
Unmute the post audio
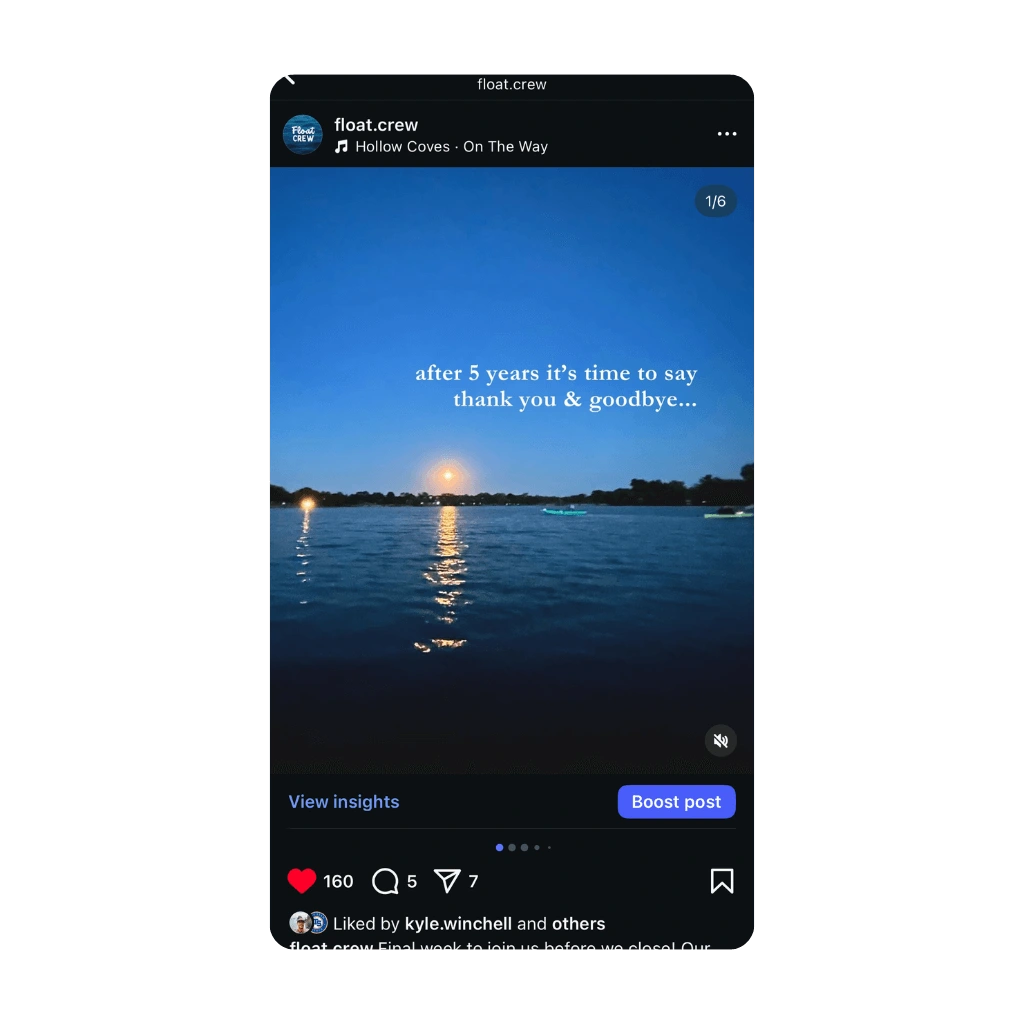pyautogui.click(x=720, y=741)
